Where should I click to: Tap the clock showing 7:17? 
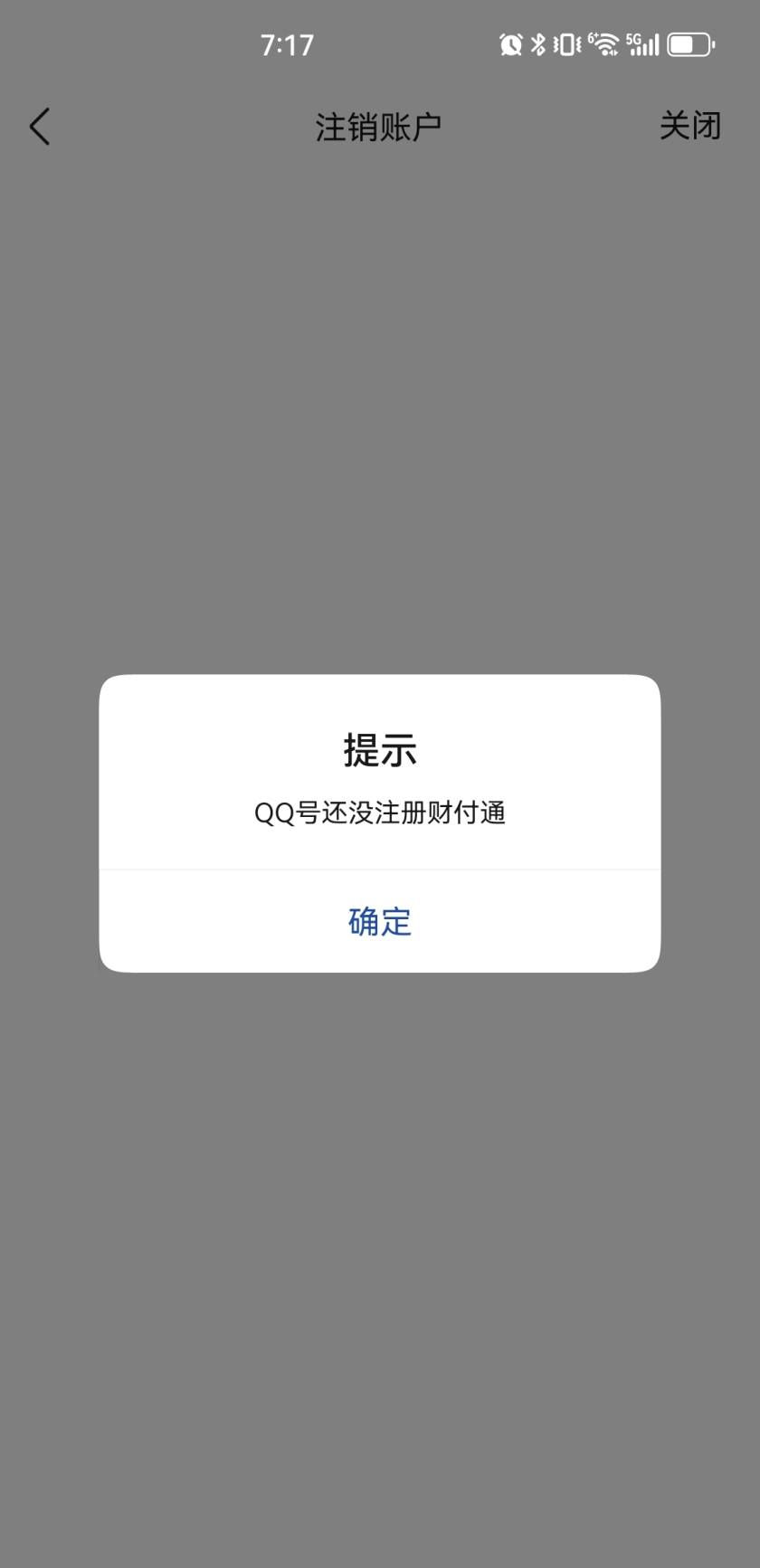coord(289,43)
